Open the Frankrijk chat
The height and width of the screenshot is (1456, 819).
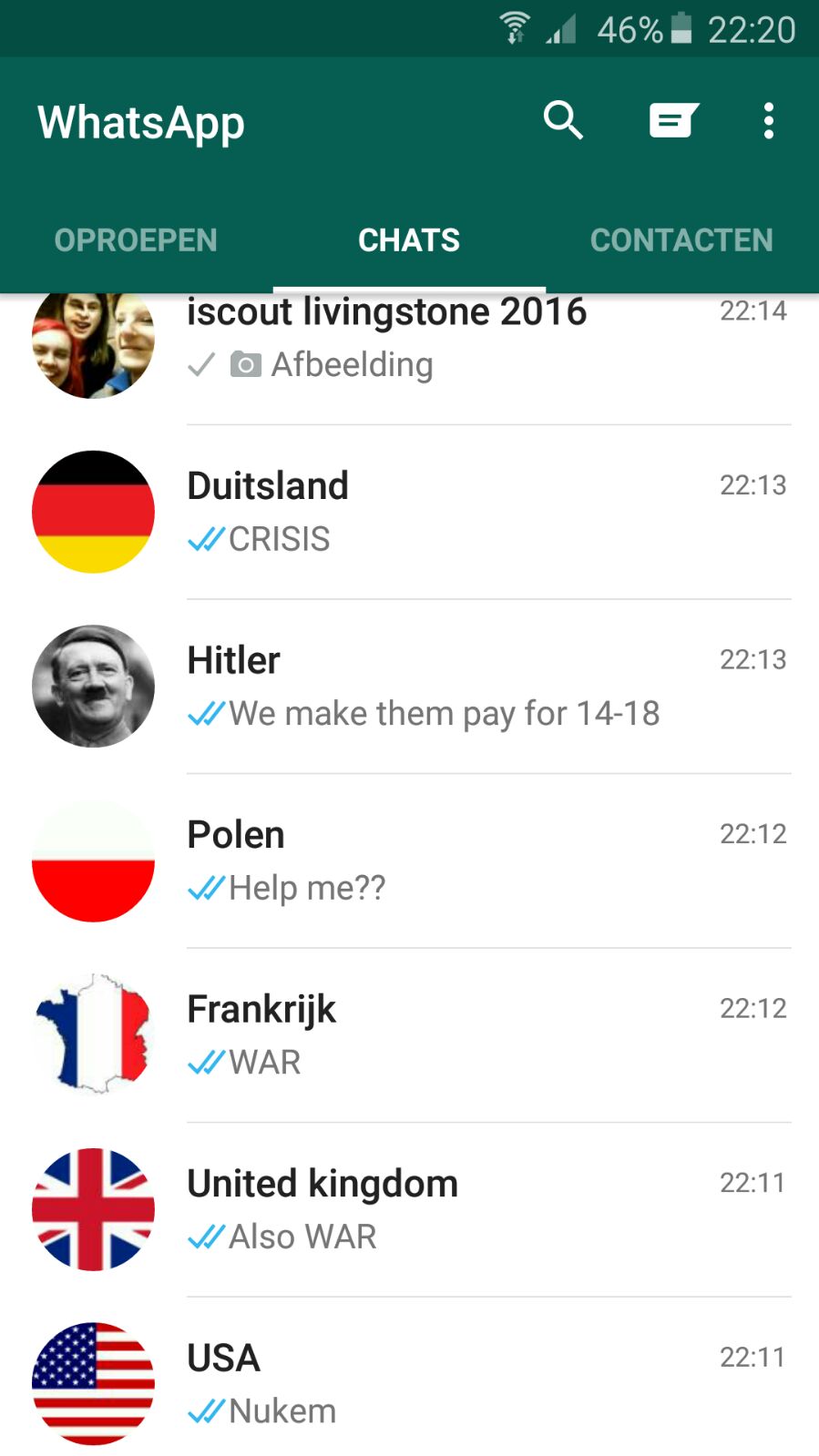(456, 1035)
